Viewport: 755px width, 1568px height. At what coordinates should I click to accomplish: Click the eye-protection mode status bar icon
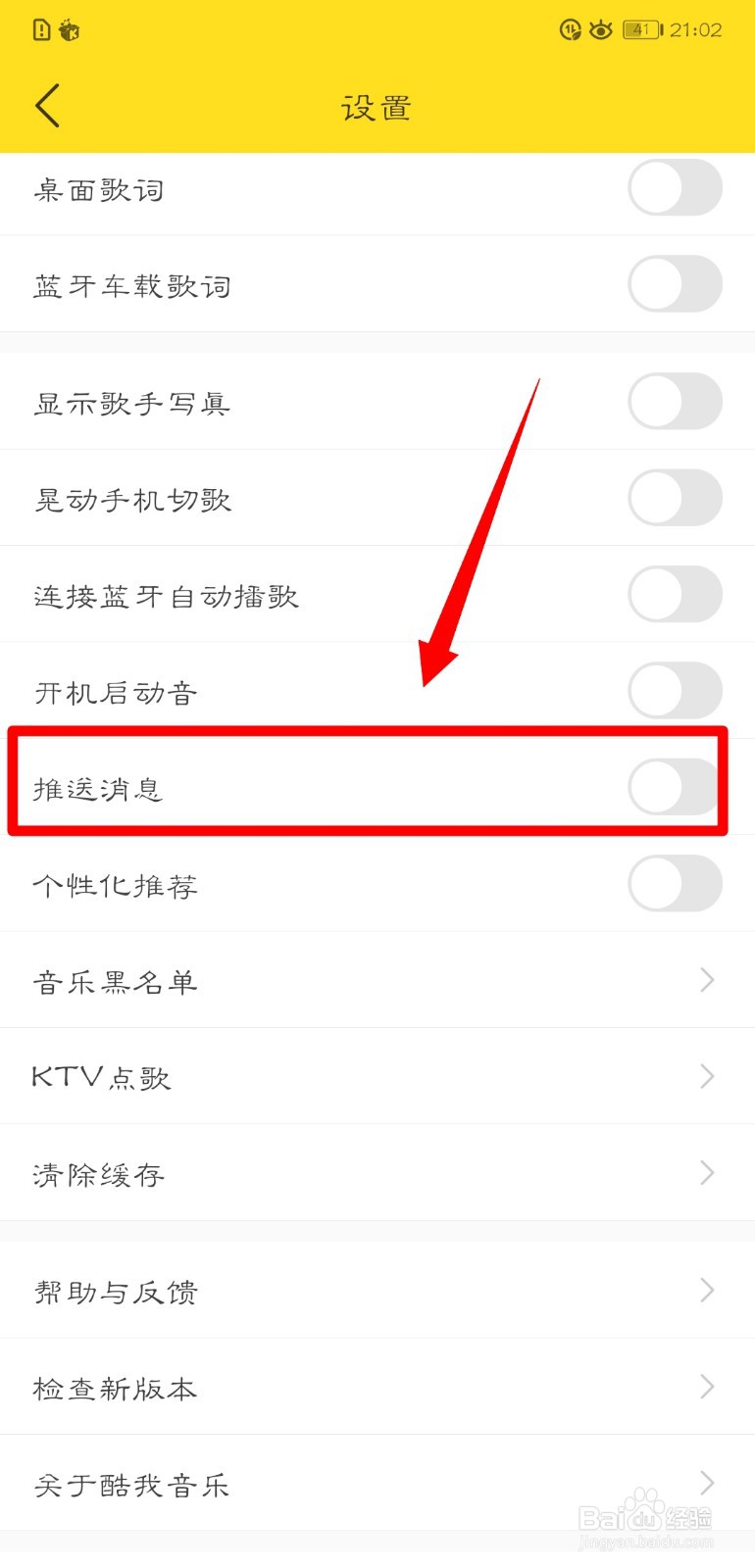click(x=600, y=29)
